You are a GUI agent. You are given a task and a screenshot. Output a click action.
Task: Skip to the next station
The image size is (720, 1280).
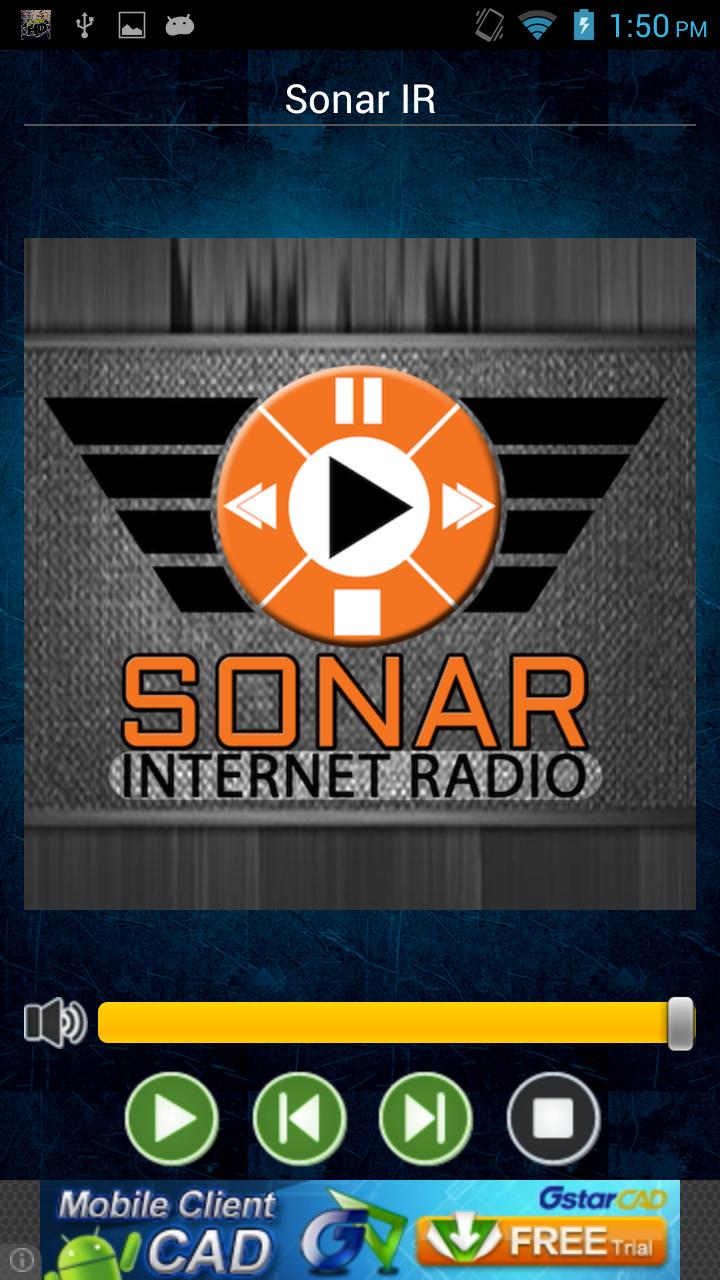426,1119
